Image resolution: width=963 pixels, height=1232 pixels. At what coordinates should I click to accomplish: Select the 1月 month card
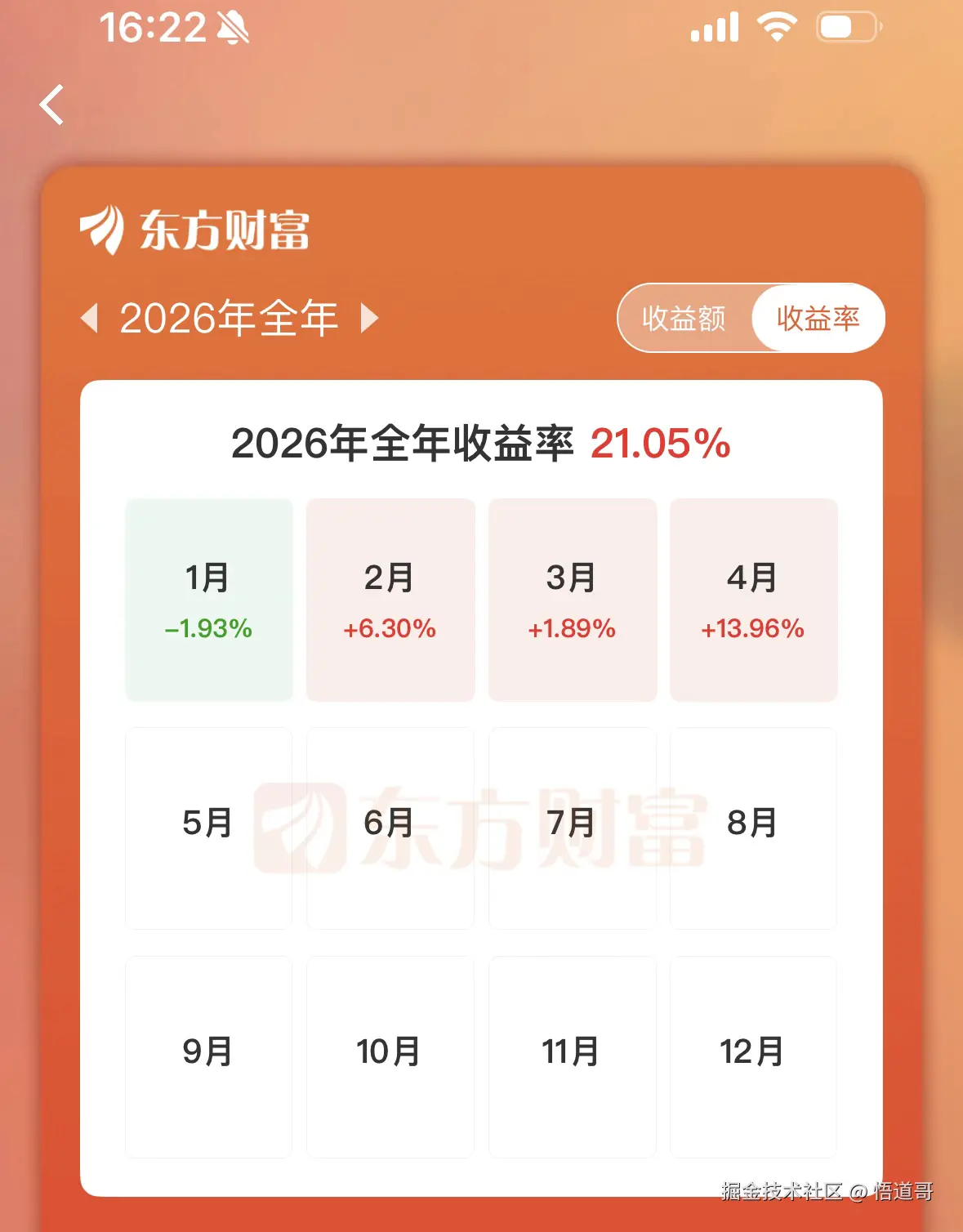[x=208, y=599]
